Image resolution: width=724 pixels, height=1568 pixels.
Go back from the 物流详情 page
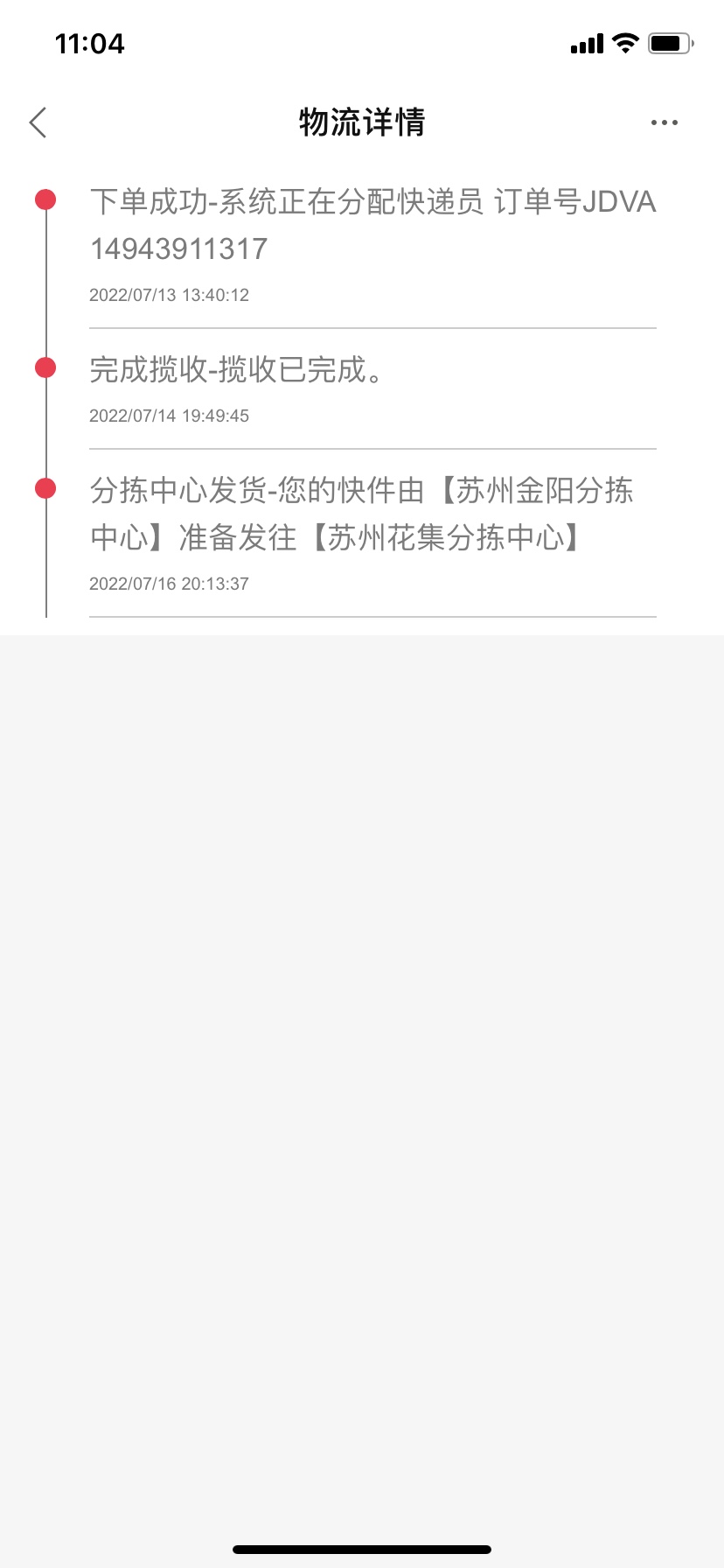pos(38,122)
